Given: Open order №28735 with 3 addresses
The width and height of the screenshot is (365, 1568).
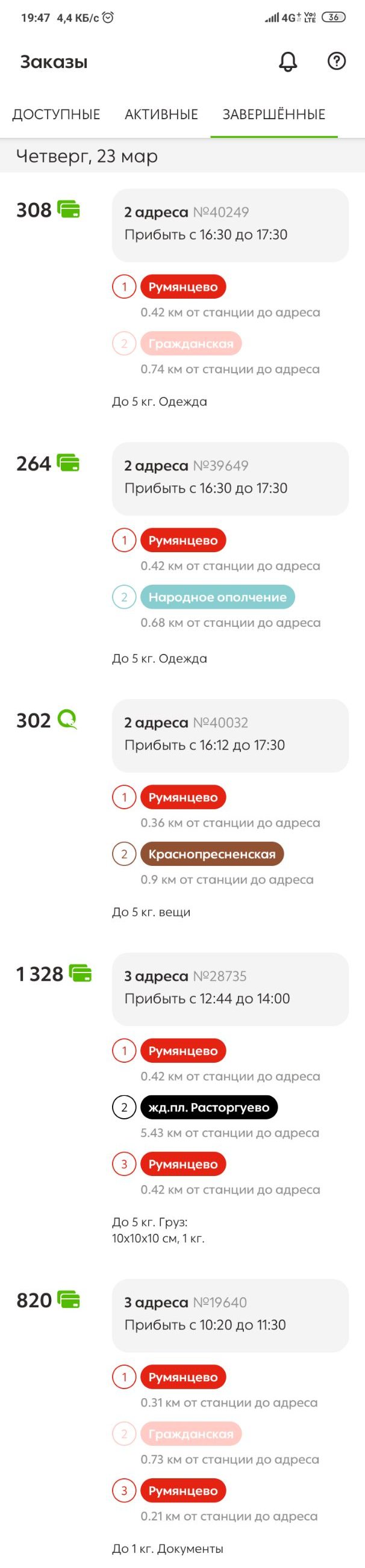Looking at the screenshot, I should tap(229, 988).
